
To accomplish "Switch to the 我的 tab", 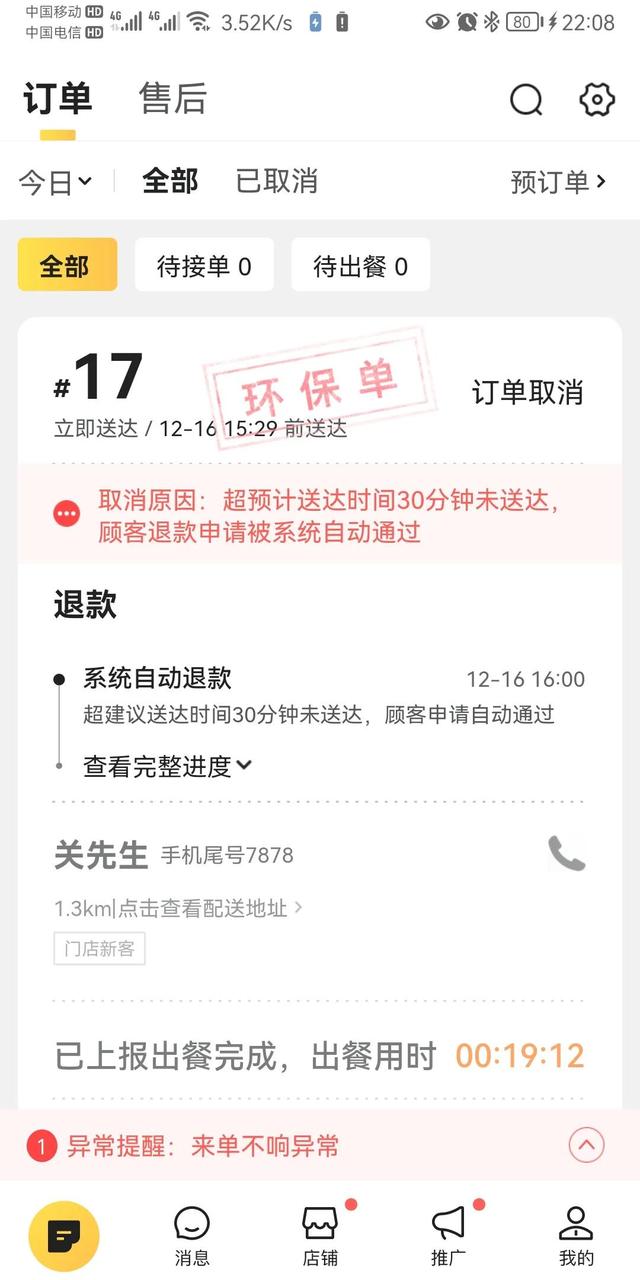I will [x=576, y=1236].
